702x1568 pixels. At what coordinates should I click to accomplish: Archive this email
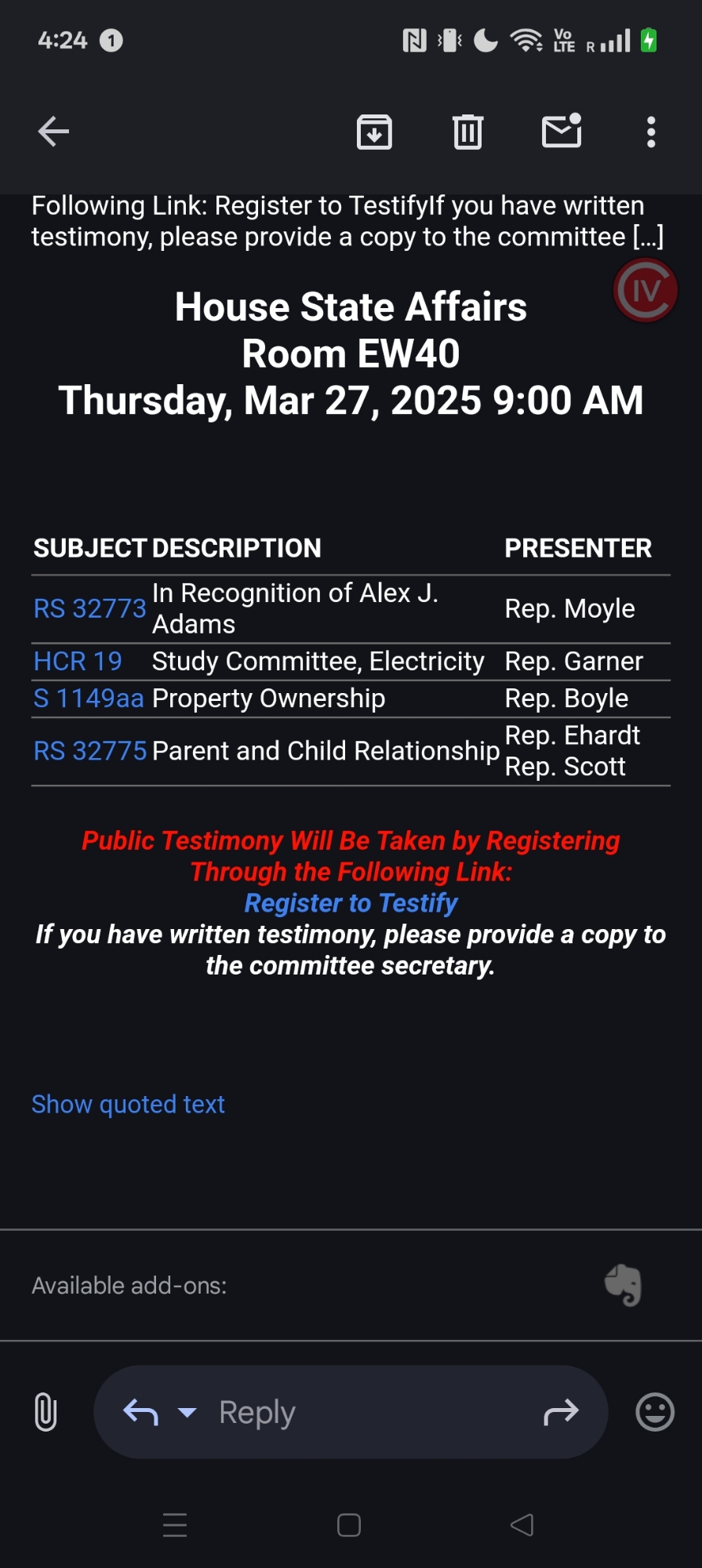pos(374,132)
